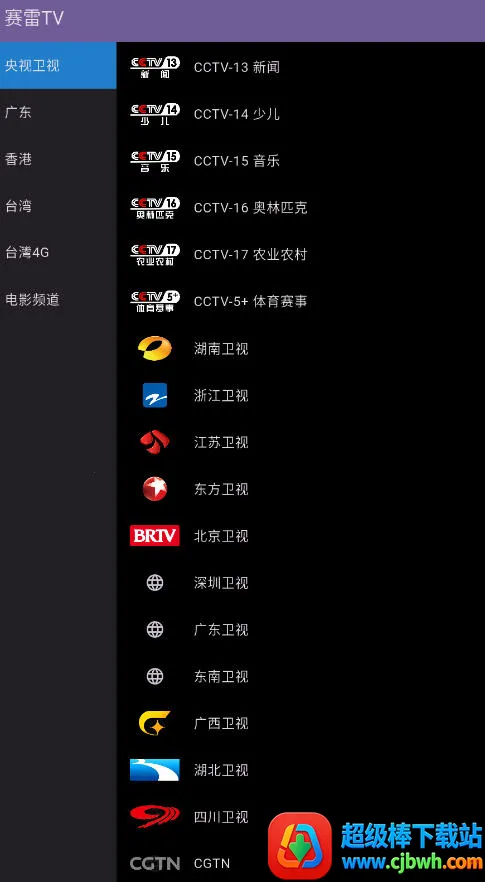Watch 江苏卫视 channel

[x=300, y=442]
